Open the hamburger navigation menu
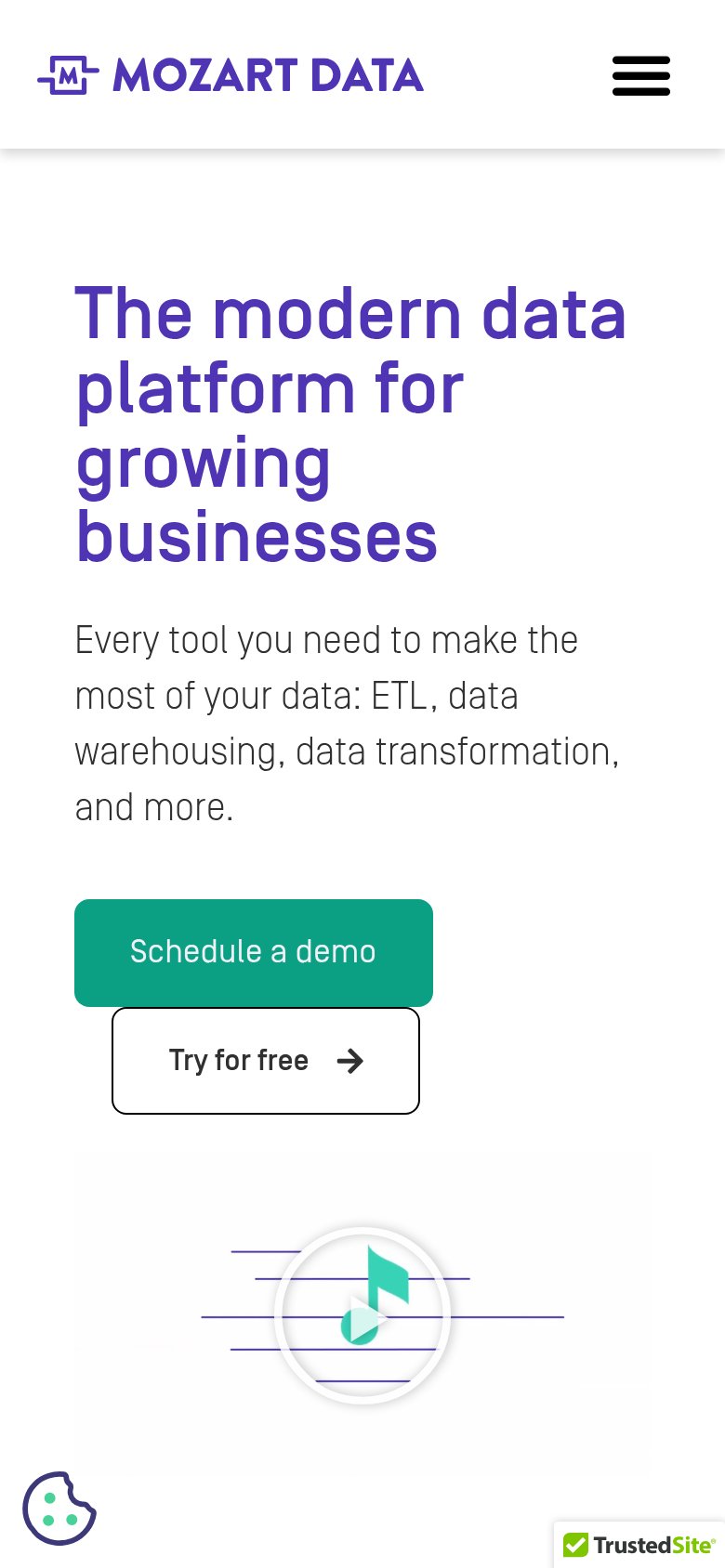The height and width of the screenshot is (1568, 725). tap(641, 75)
